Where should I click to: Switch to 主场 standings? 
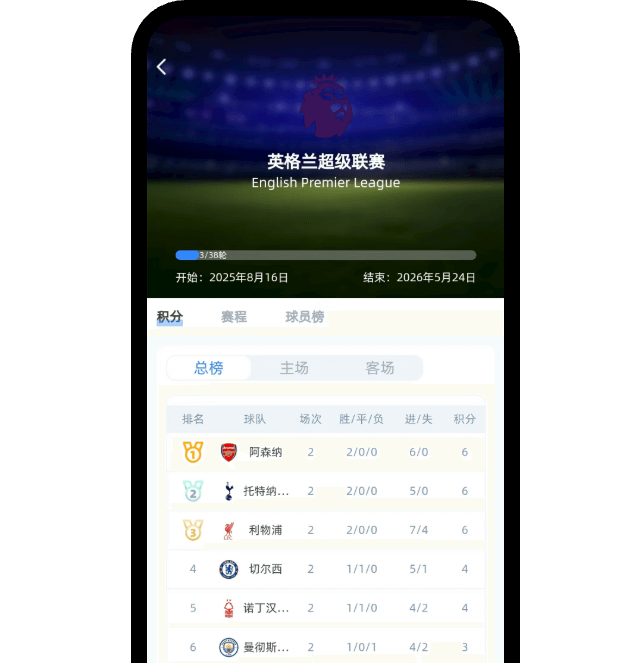(x=294, y=368)
